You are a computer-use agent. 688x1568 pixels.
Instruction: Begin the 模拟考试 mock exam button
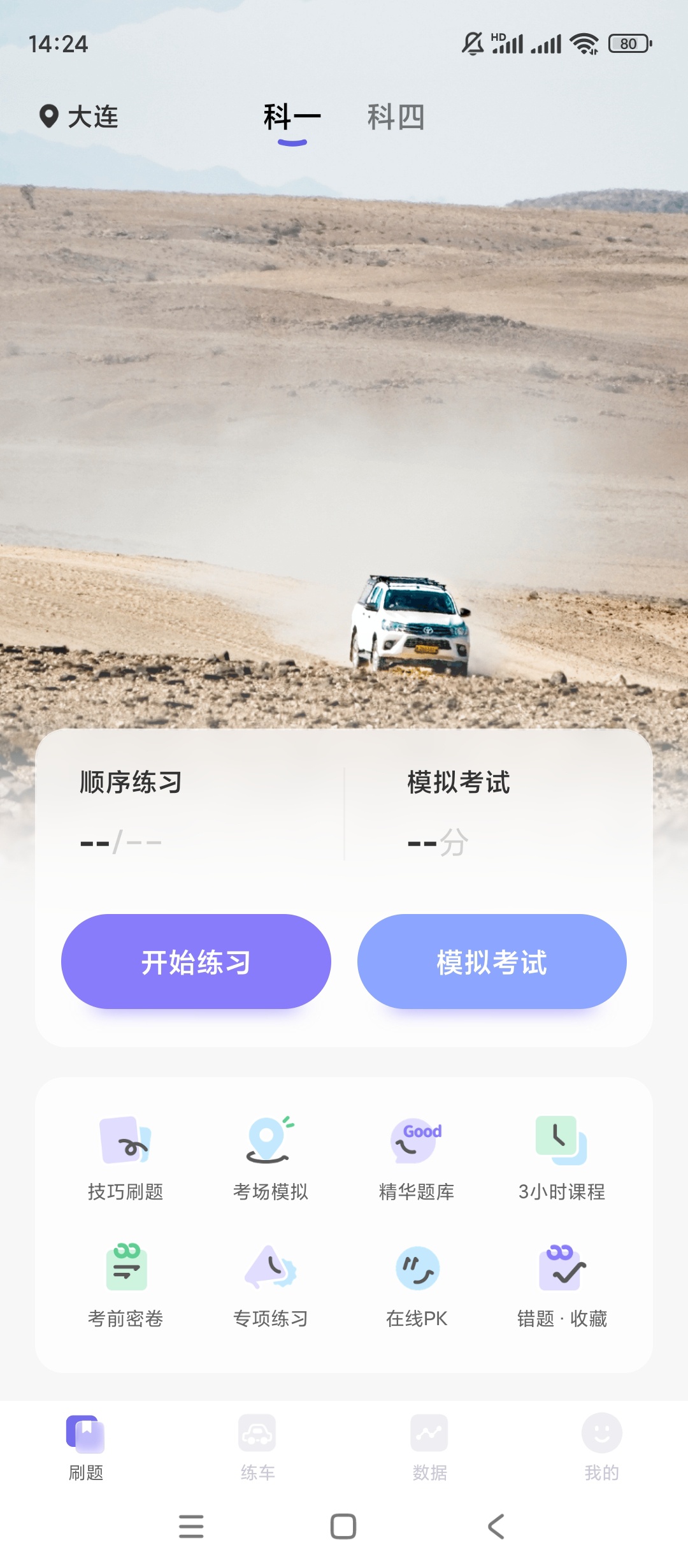pos(492,961)
